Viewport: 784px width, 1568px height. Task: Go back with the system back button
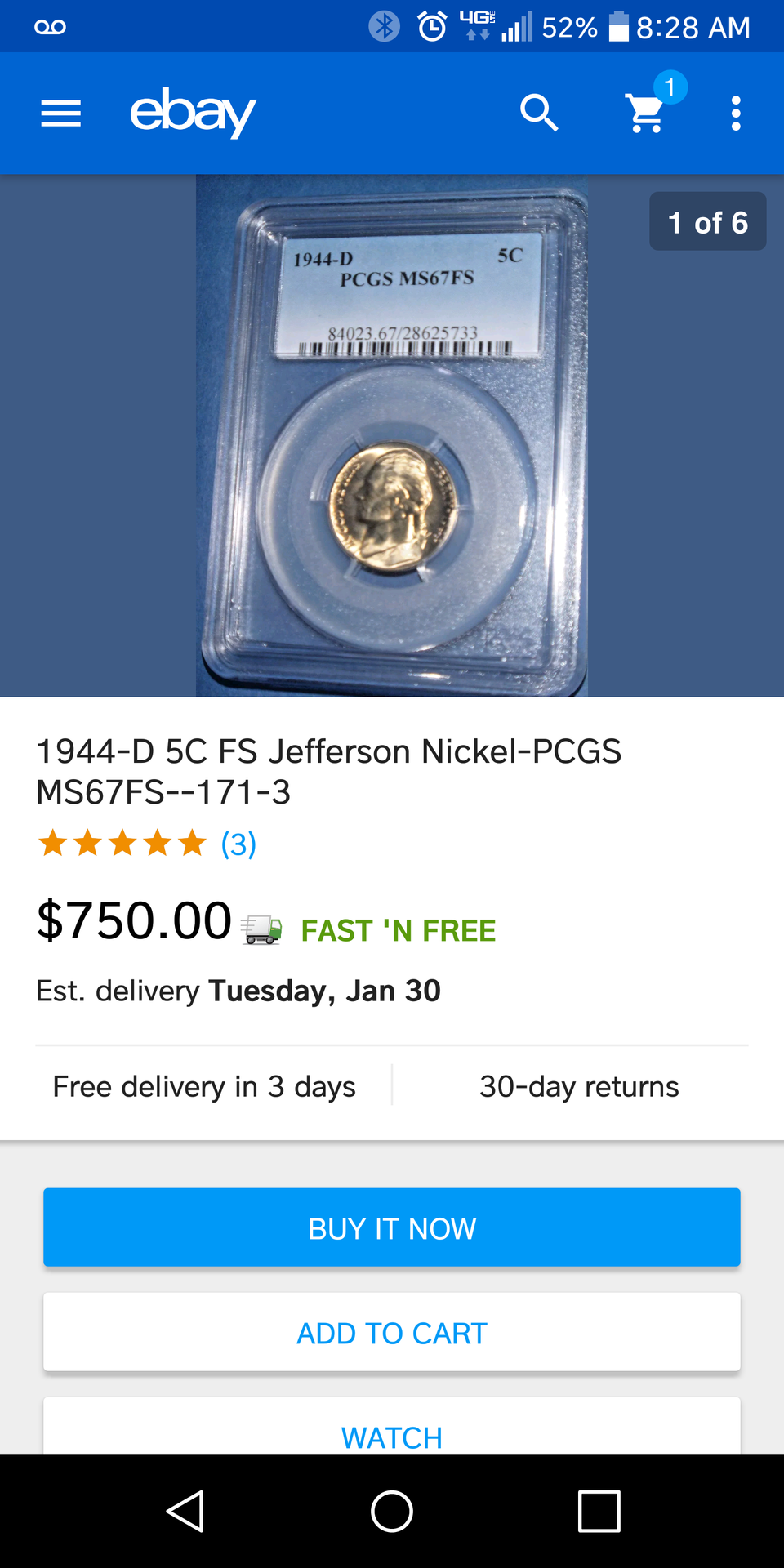(x=185, y=1511)
